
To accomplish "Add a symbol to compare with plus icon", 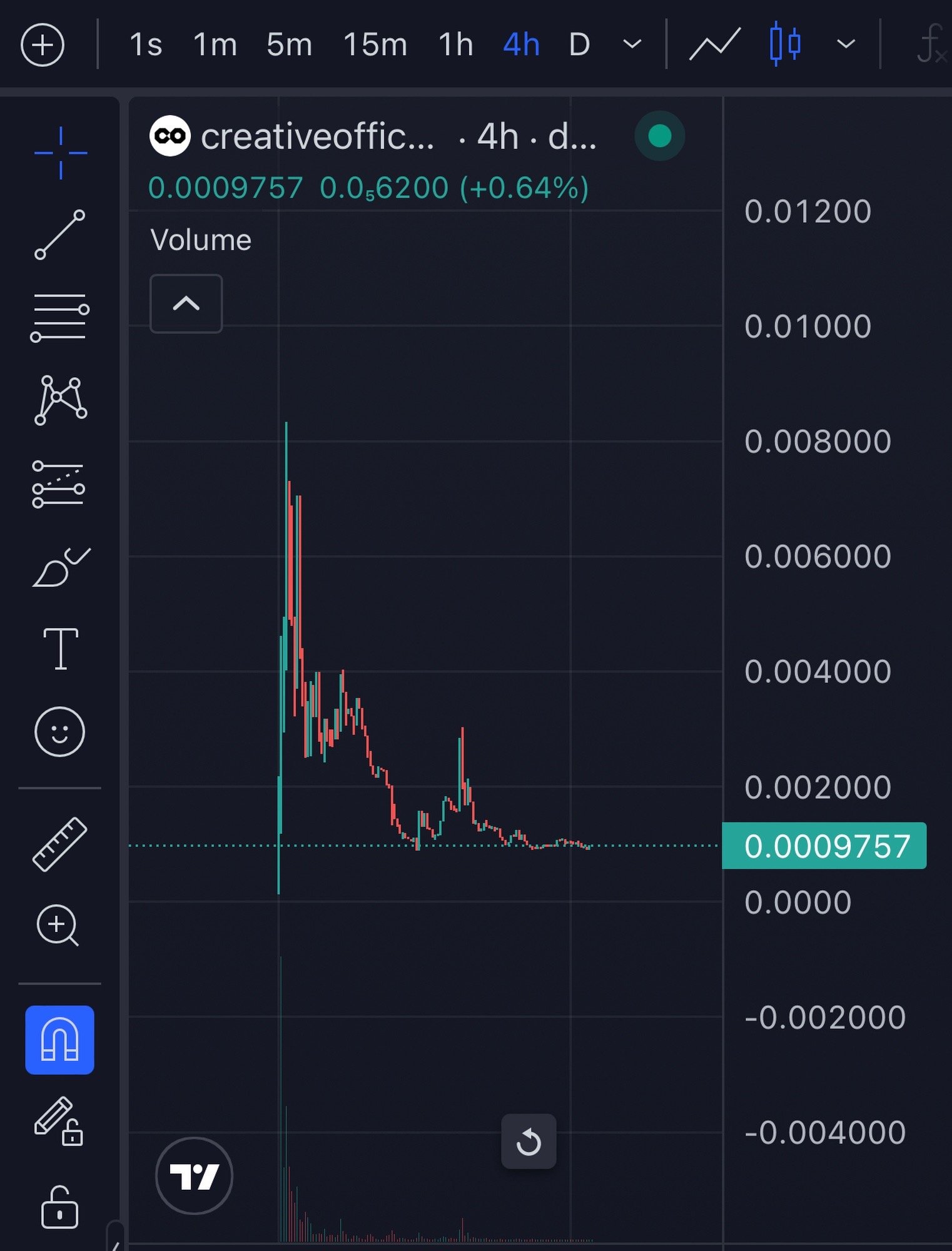I will click(x=43, y=45).
